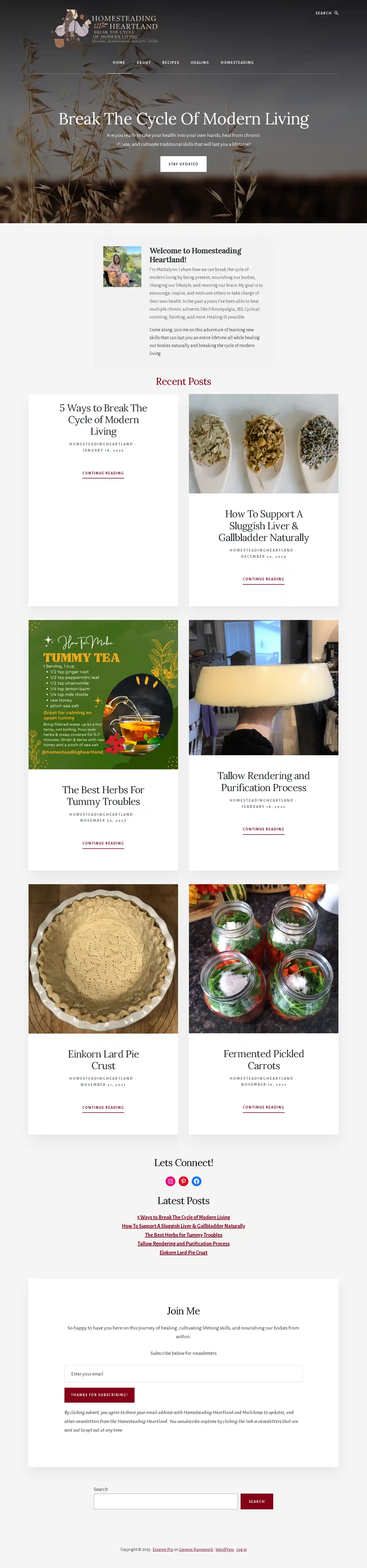This screenshot has height=1568, width=367.
Task: Tap the Stay Updated button
Action: coord(183,164)
